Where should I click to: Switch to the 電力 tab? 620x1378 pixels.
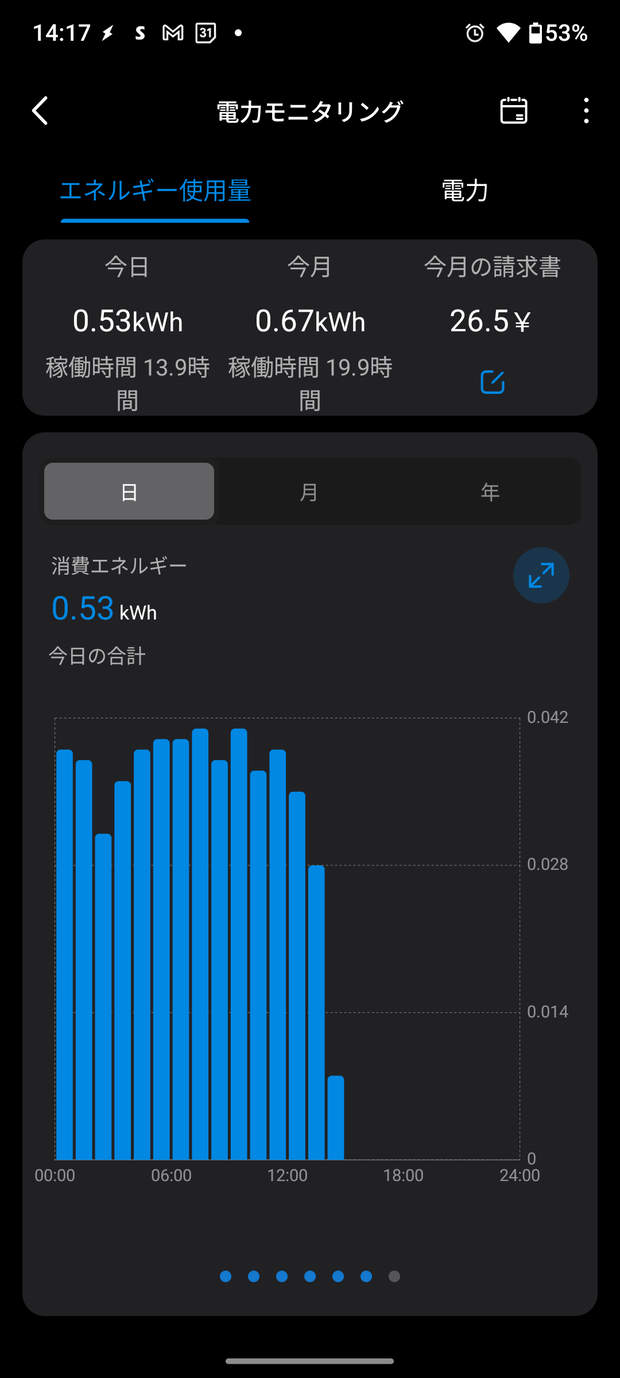click(x=465, y=190)
